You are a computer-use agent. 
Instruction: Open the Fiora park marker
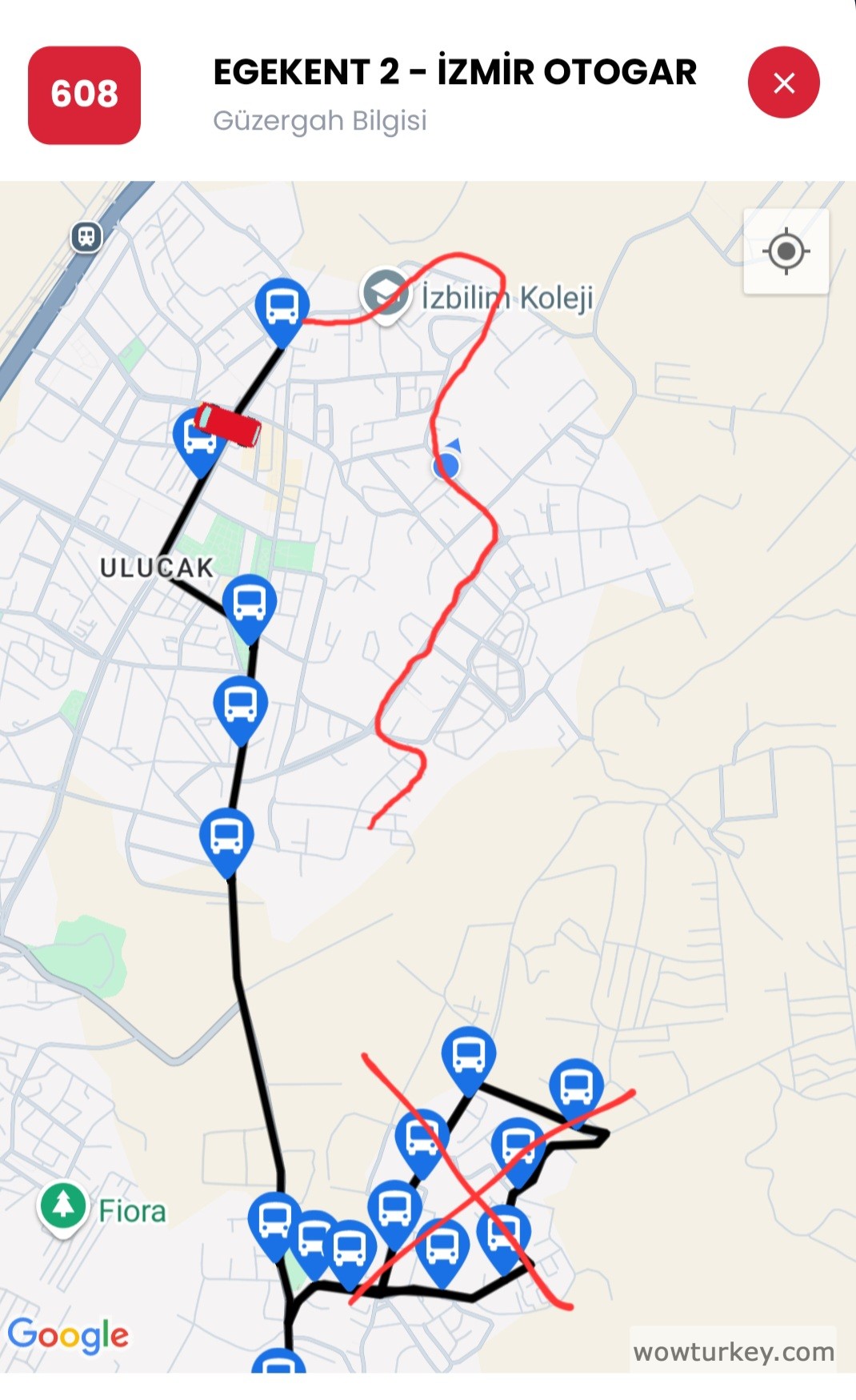[x=63, y=1206]
